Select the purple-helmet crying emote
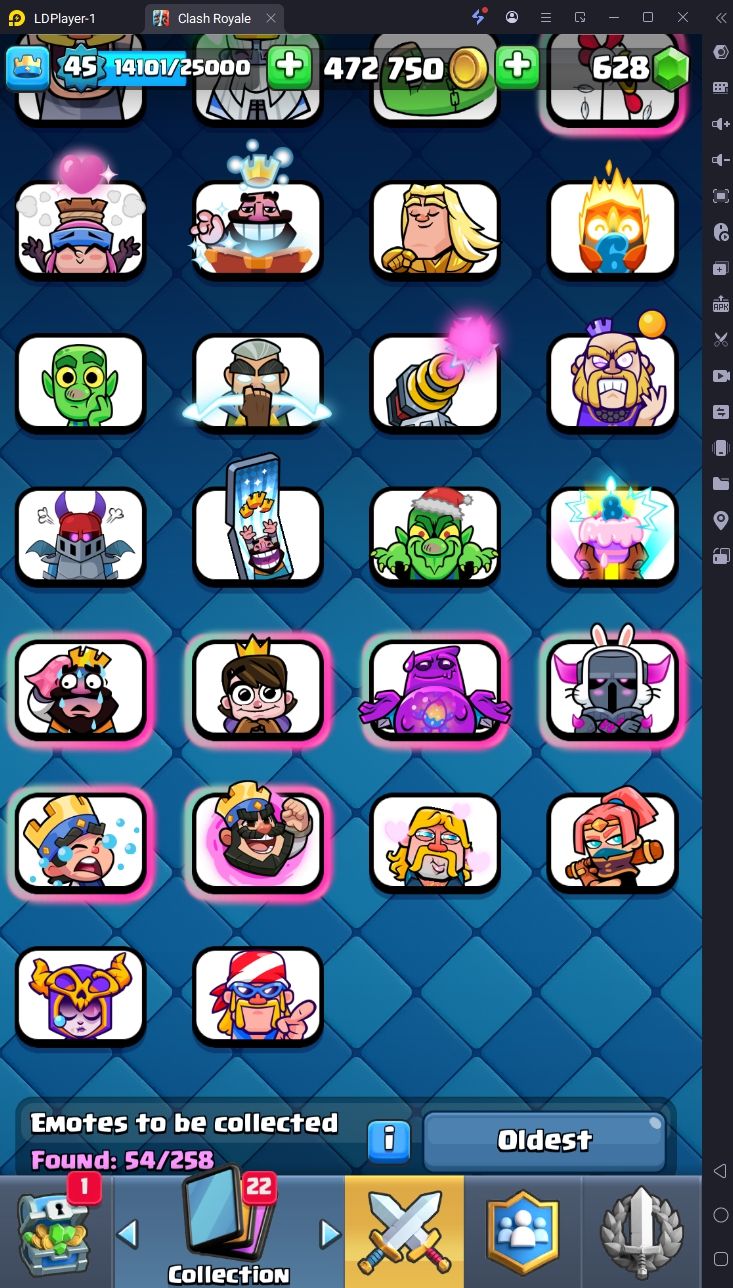The width and height of the screenshot is (733, 1288). [x=80, y=995]
